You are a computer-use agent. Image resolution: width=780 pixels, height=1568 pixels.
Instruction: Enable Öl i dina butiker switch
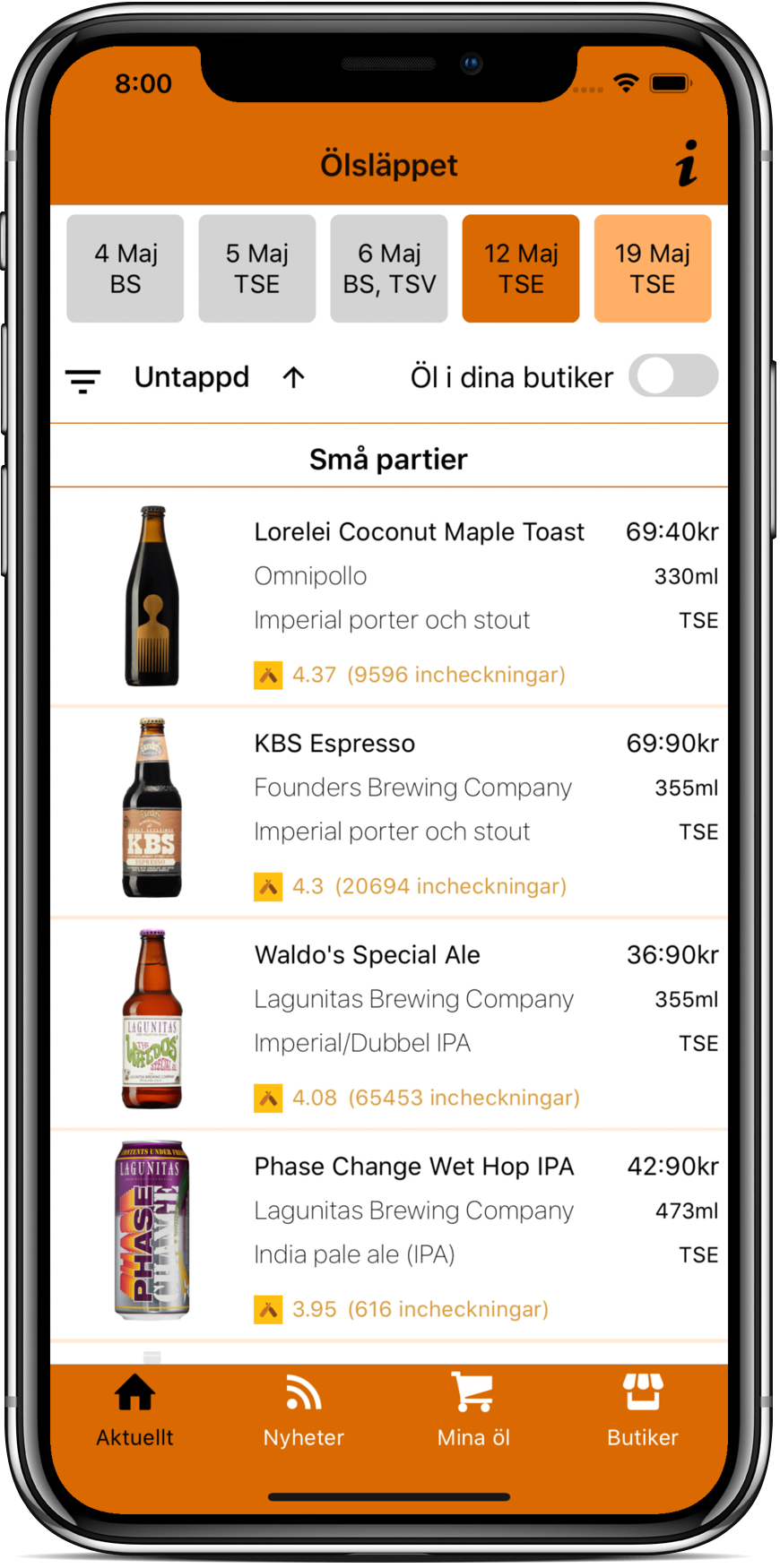(672, 376)
